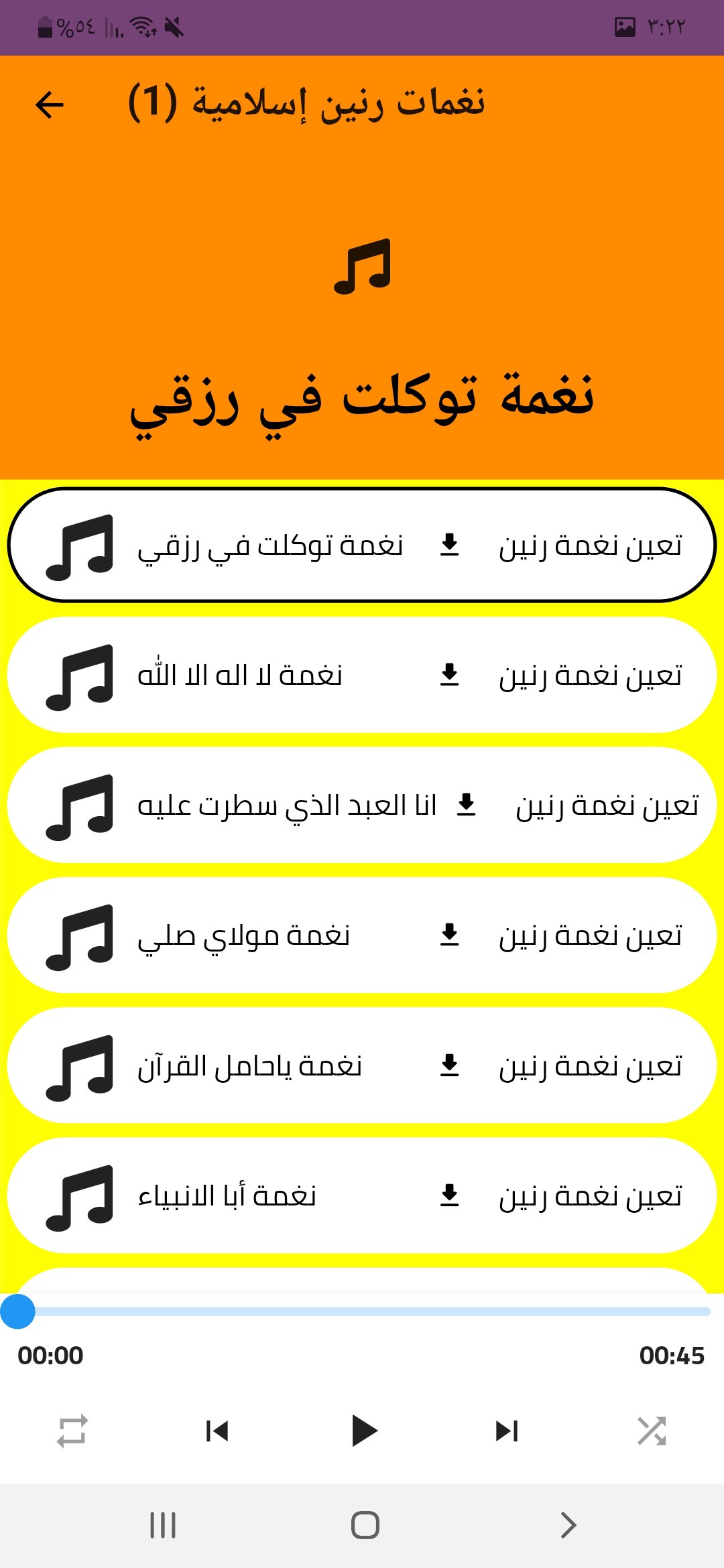Download نغمة أبا الانبياء

tap(449, 1195)
